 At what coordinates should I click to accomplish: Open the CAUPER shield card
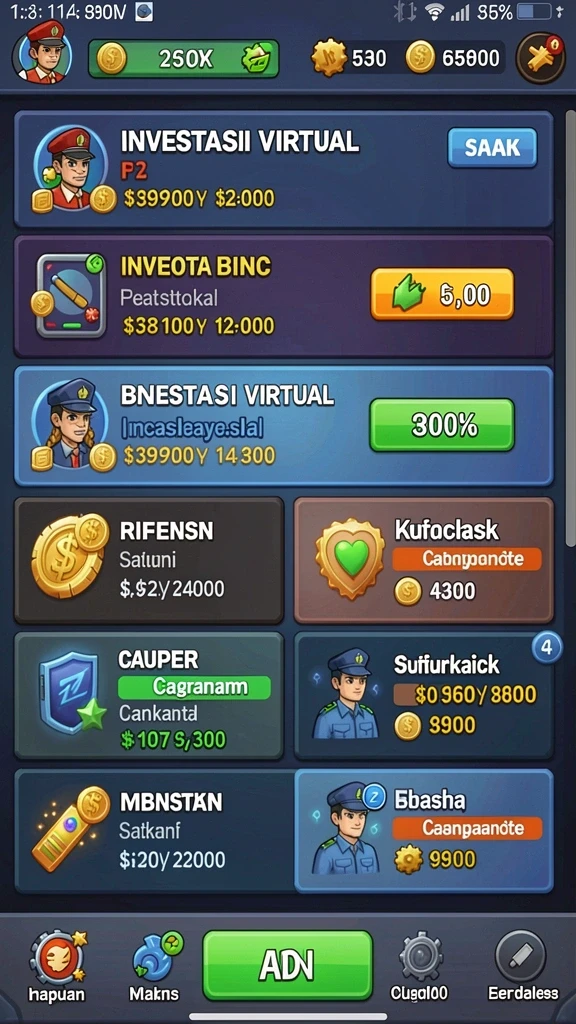click(x=149, y=696)
